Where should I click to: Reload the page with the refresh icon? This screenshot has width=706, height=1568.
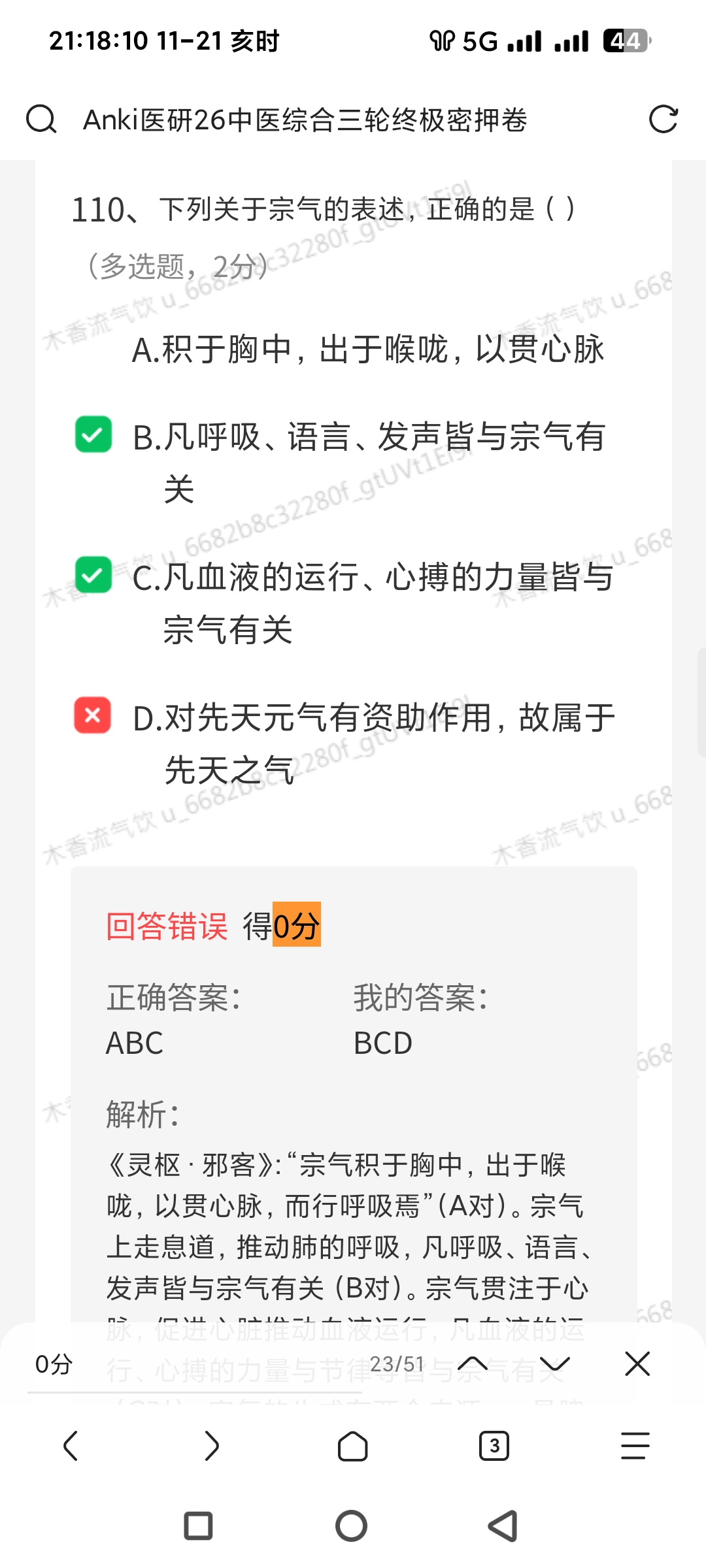pos(663,120)
